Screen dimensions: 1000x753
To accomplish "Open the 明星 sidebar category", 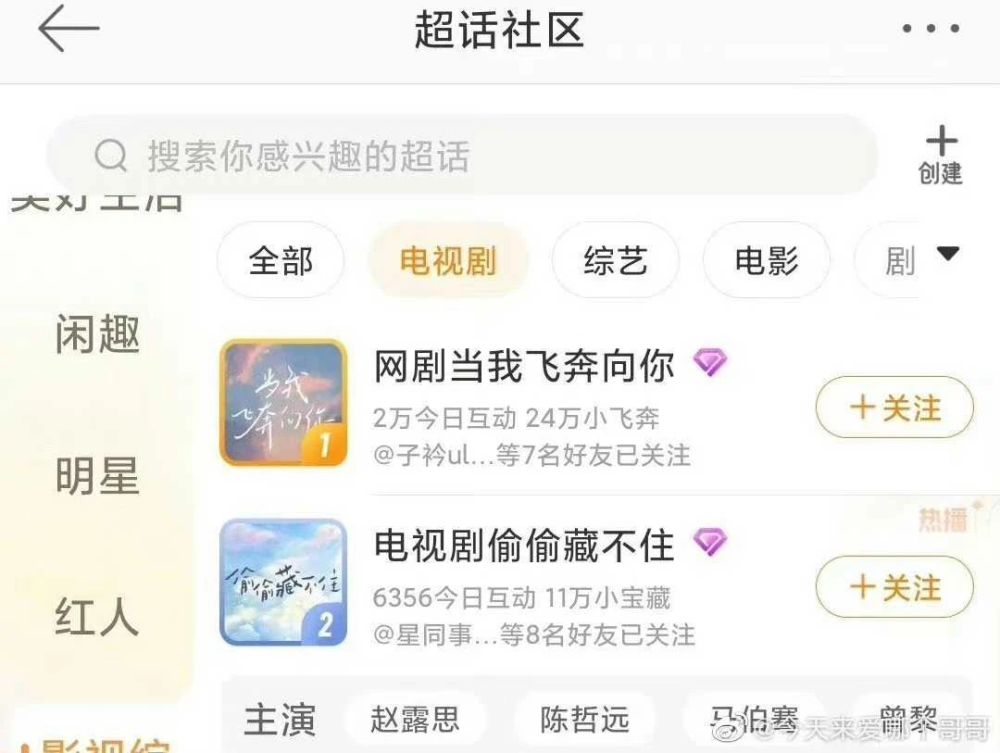I will [97, 476].
